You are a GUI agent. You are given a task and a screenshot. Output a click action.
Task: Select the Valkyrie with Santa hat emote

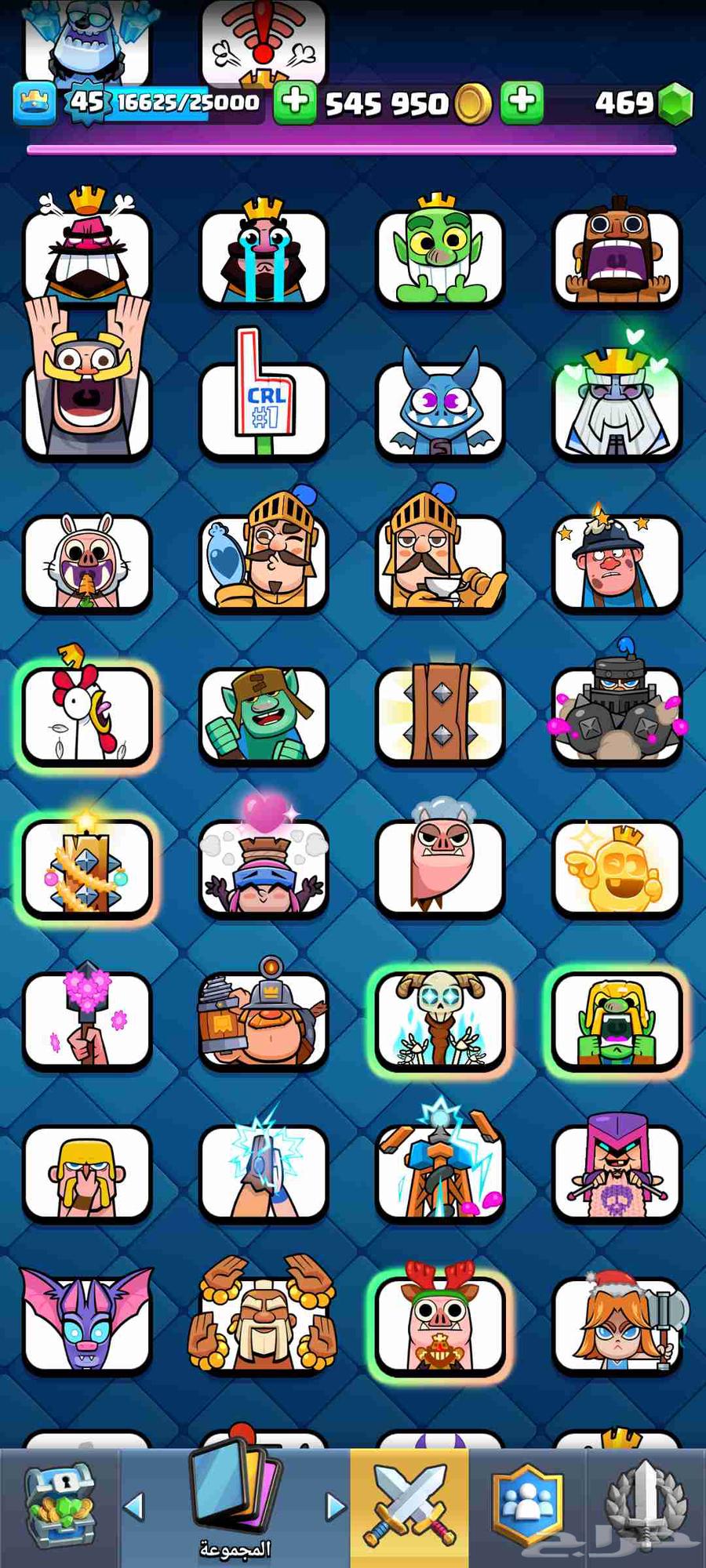coord(617,1325)
